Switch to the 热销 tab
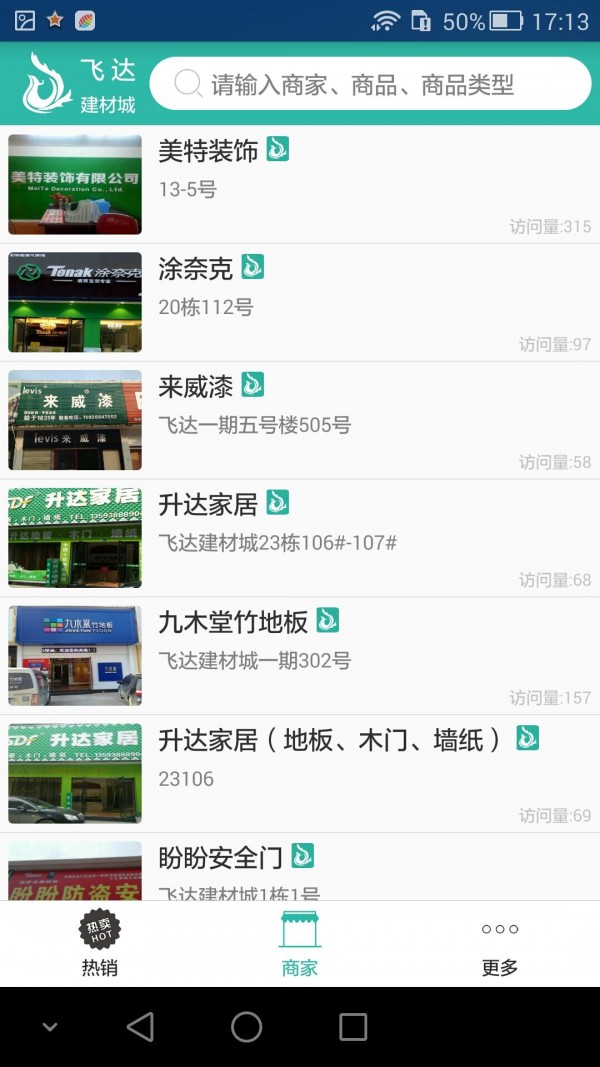Viewport: 600px width, 1067px height. click(x=100, y=944)
